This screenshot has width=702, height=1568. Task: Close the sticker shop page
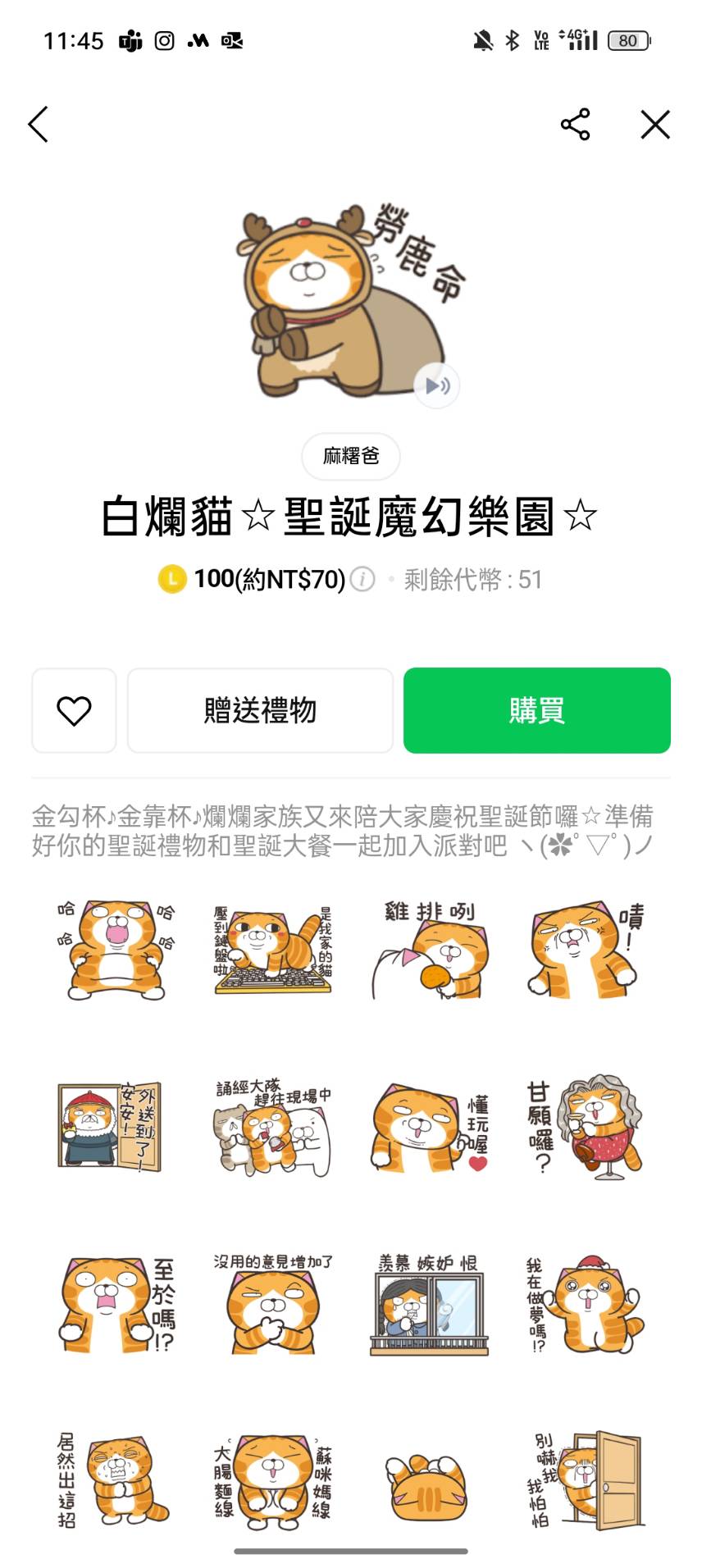coord(655,125)
